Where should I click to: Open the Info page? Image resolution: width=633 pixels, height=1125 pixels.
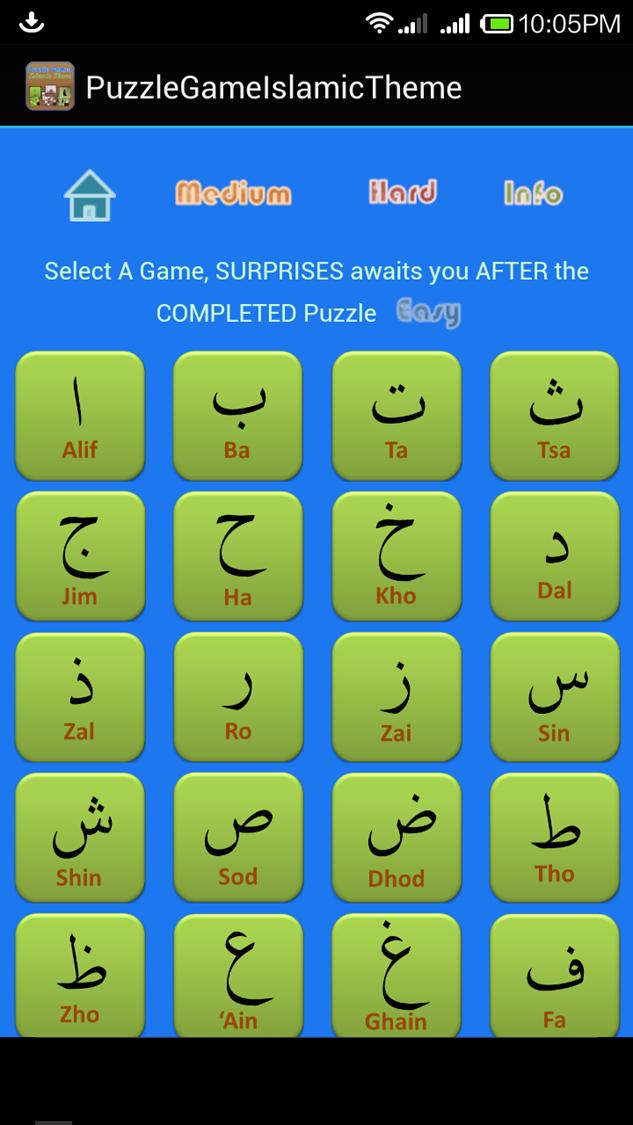coord(533,193)
